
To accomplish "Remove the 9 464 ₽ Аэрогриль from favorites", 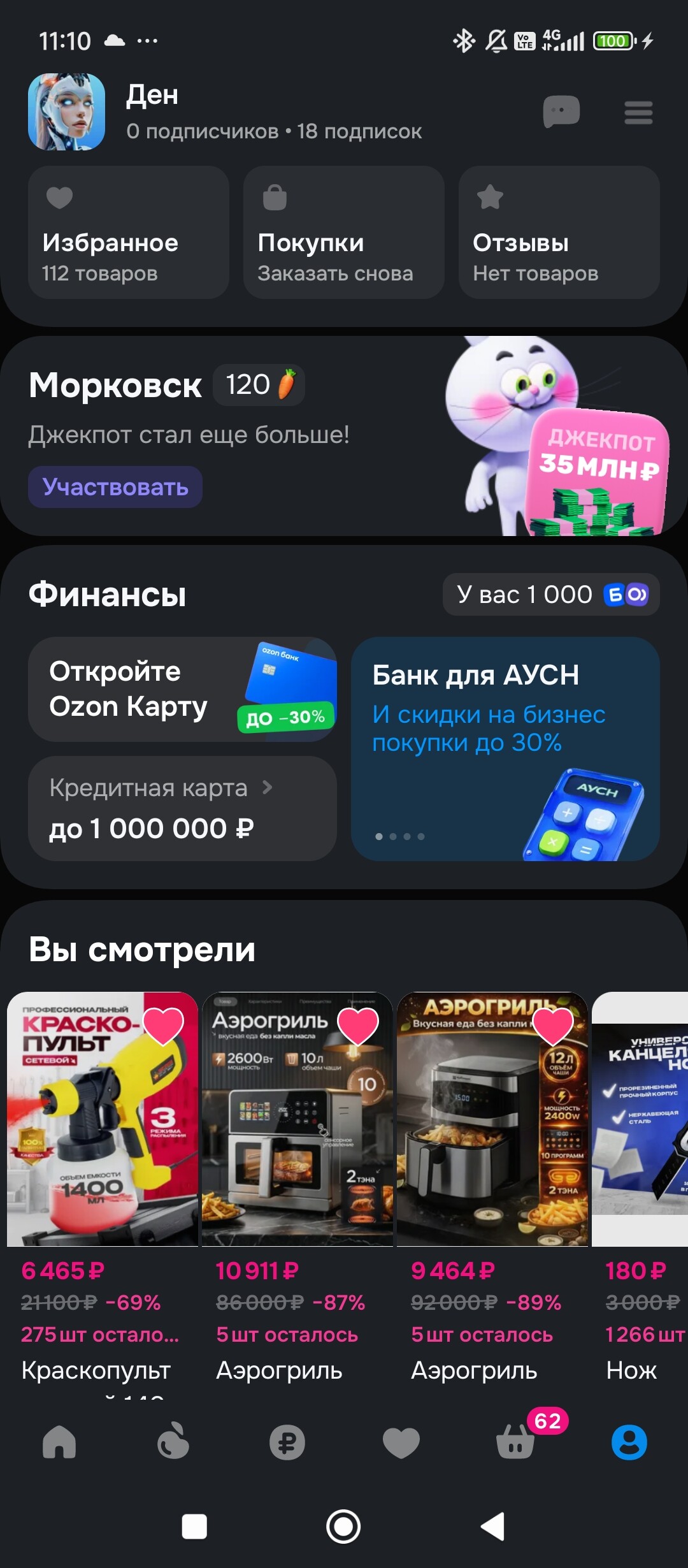I will click(553, 1026).
